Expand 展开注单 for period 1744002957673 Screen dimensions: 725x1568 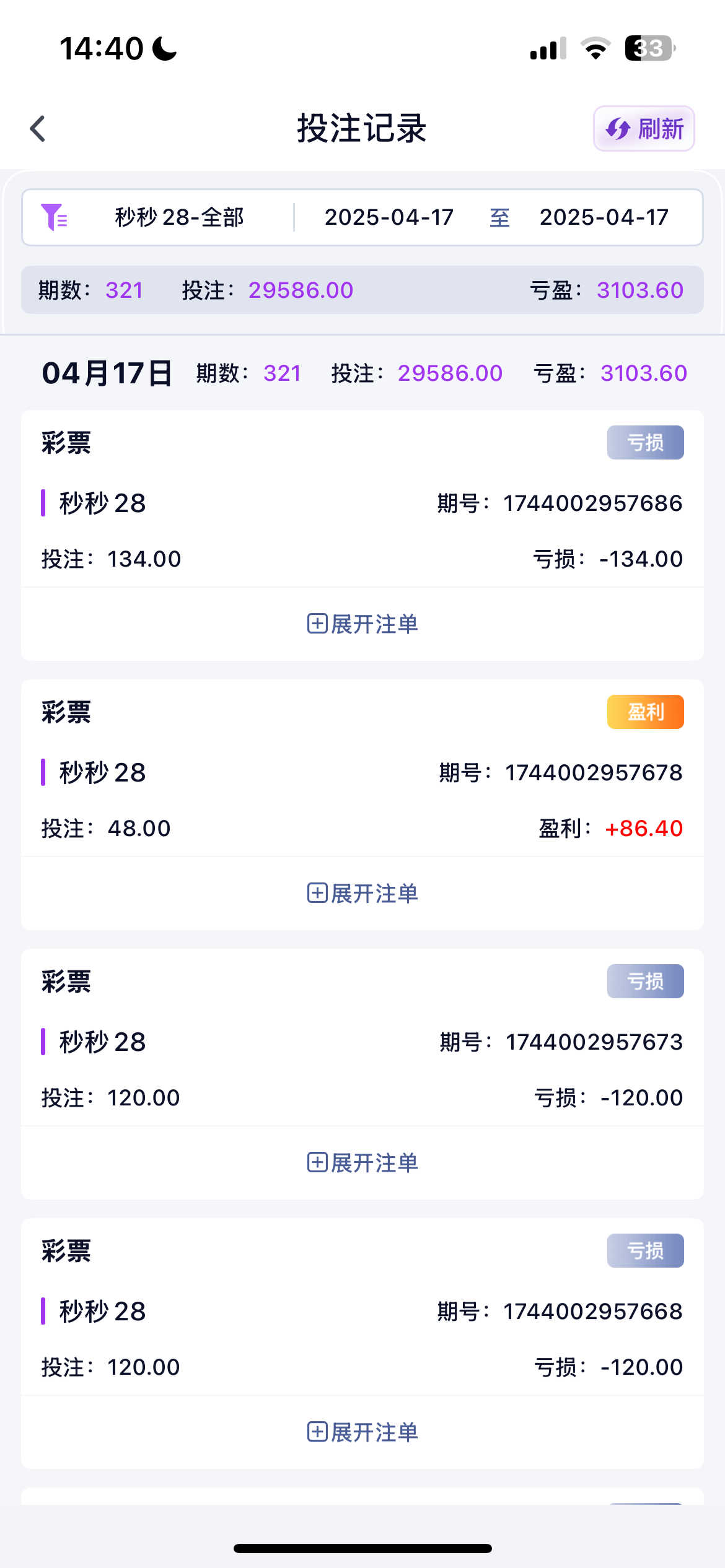[x=362, y=1162]
